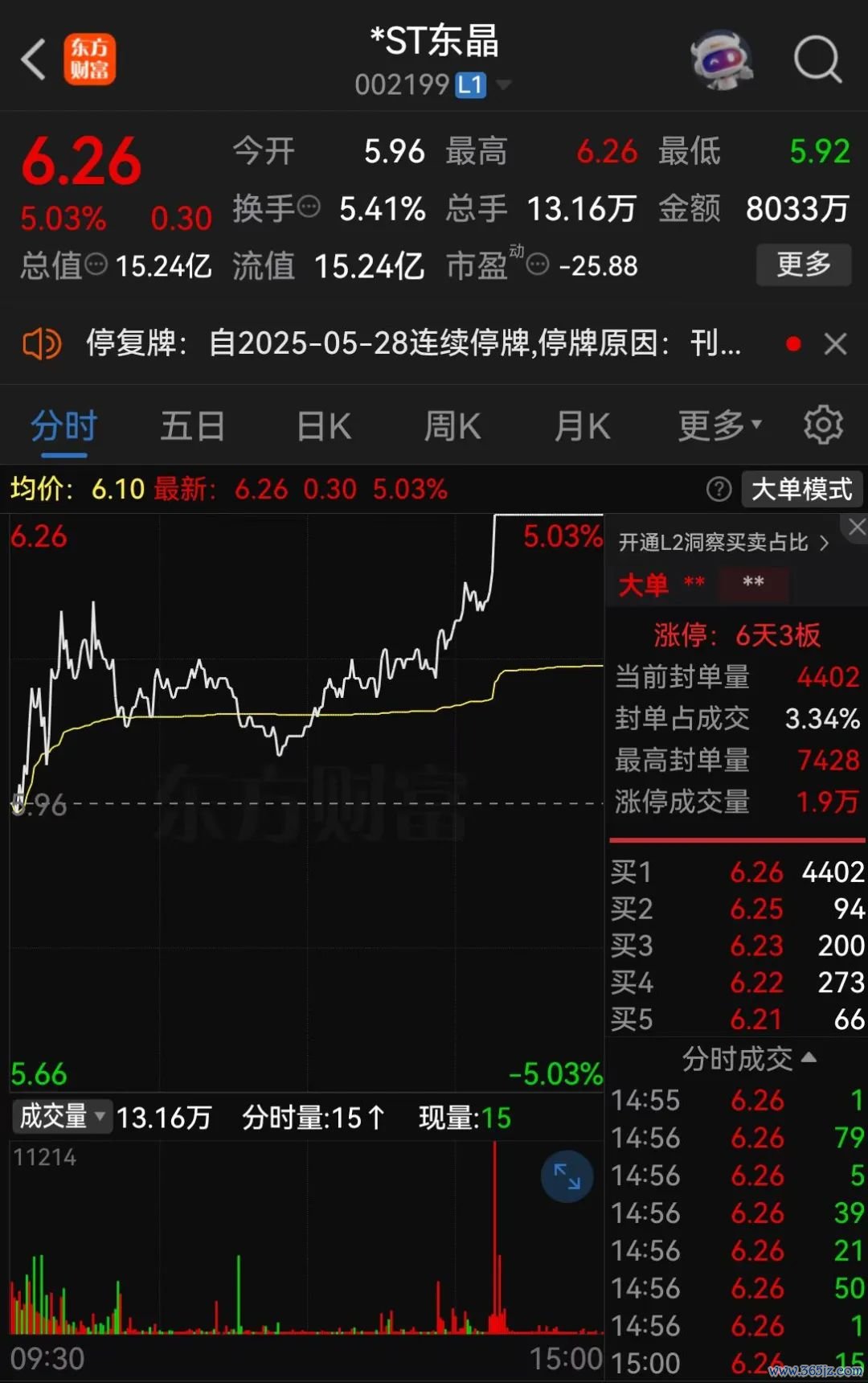
Task: Open 开通L2洞察买卖占比 link
Action: 723,543
